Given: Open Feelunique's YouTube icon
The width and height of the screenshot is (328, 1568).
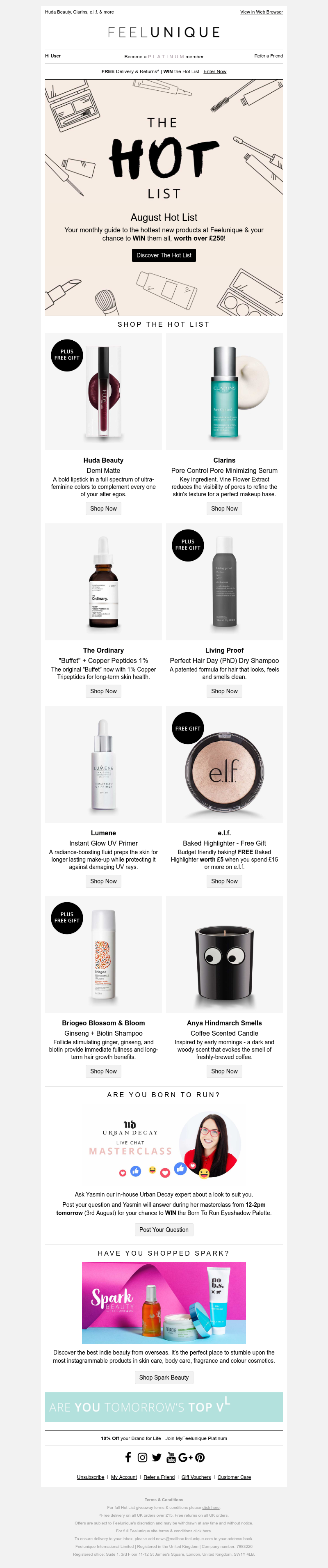Looking at the screenshot, I should (x=171, y=1457).
